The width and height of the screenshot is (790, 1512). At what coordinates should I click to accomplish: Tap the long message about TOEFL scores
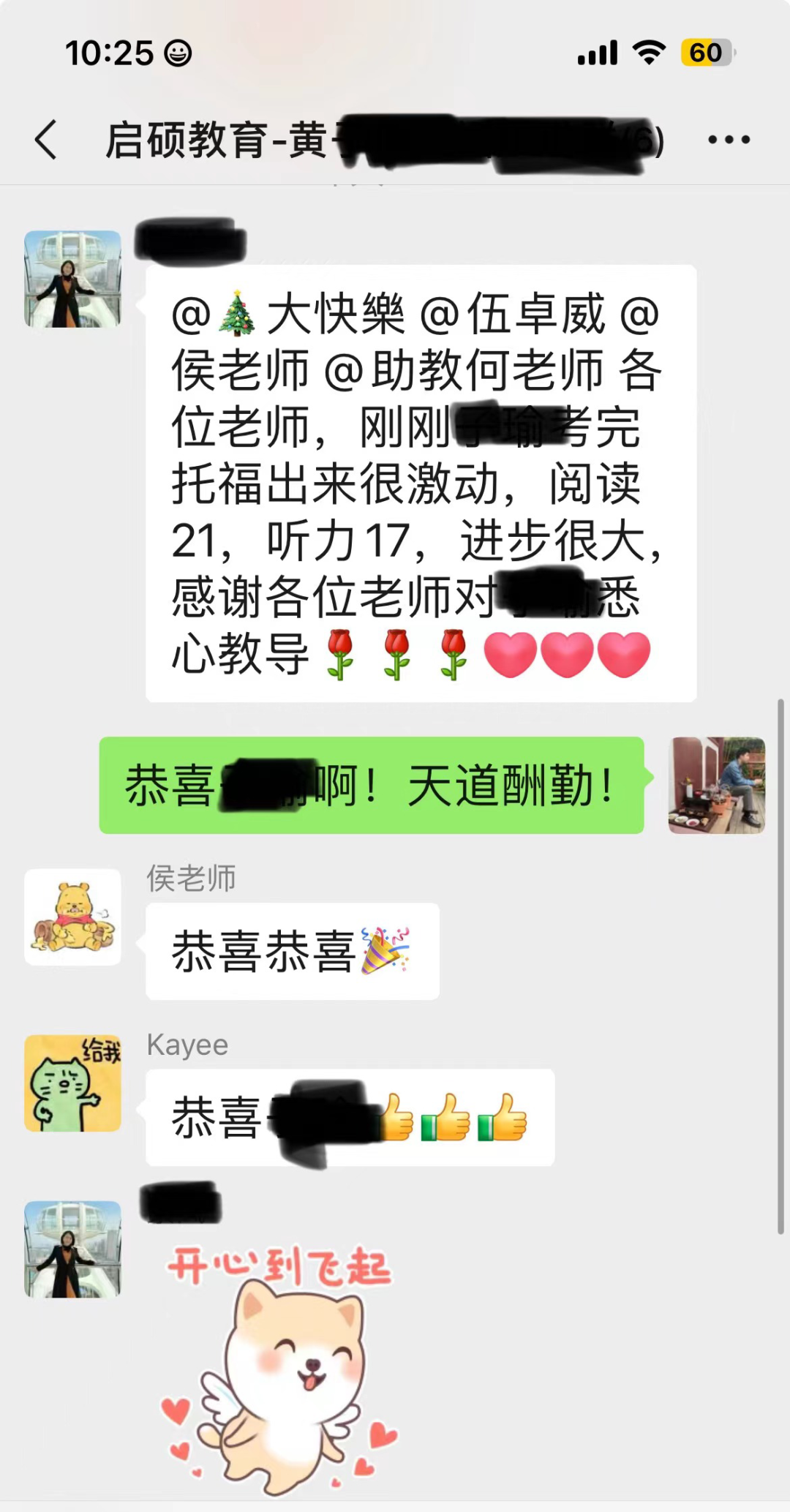(417, 483)
